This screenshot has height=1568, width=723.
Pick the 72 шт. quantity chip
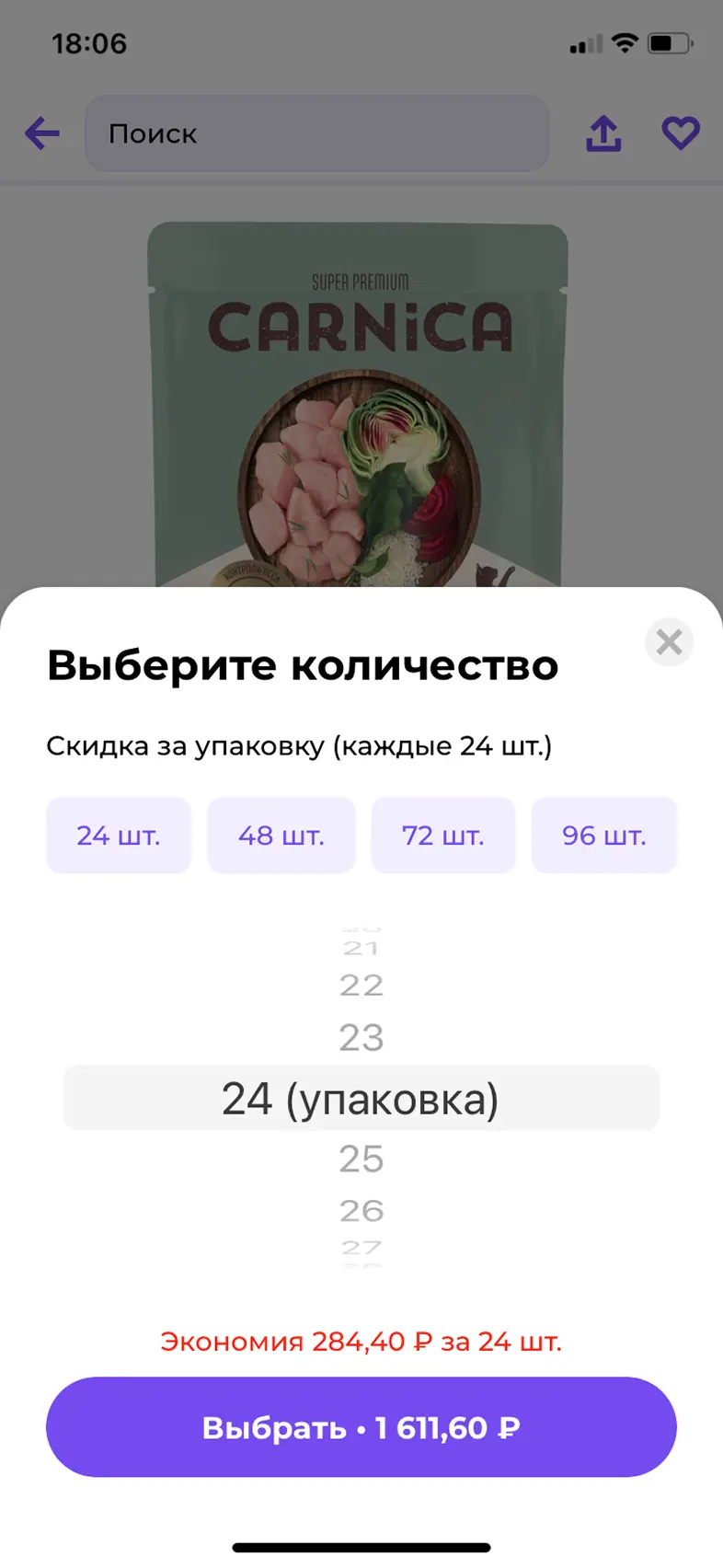point(442,835)
